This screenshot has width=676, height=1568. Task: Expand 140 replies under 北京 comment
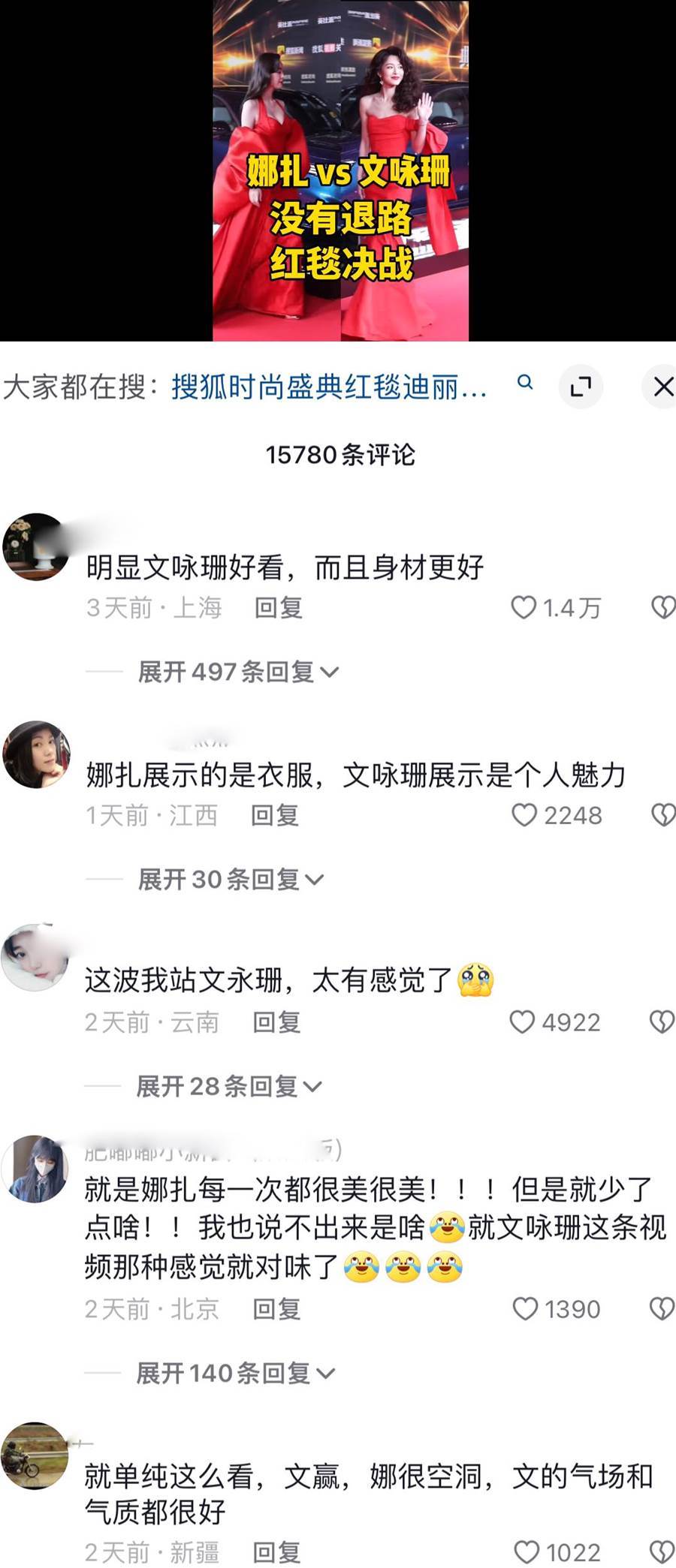234,1374
